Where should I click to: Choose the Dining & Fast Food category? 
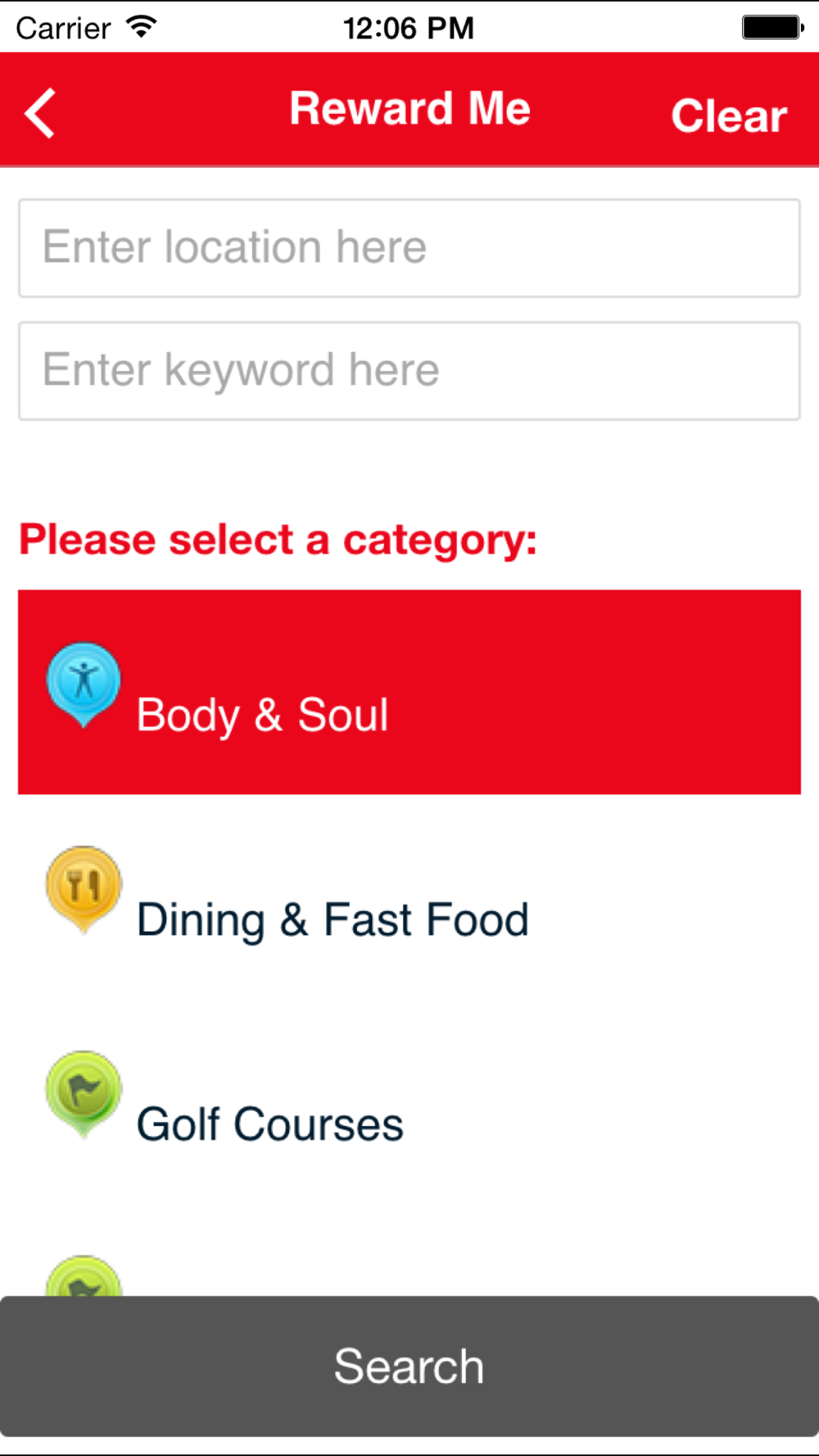point(409,897)
